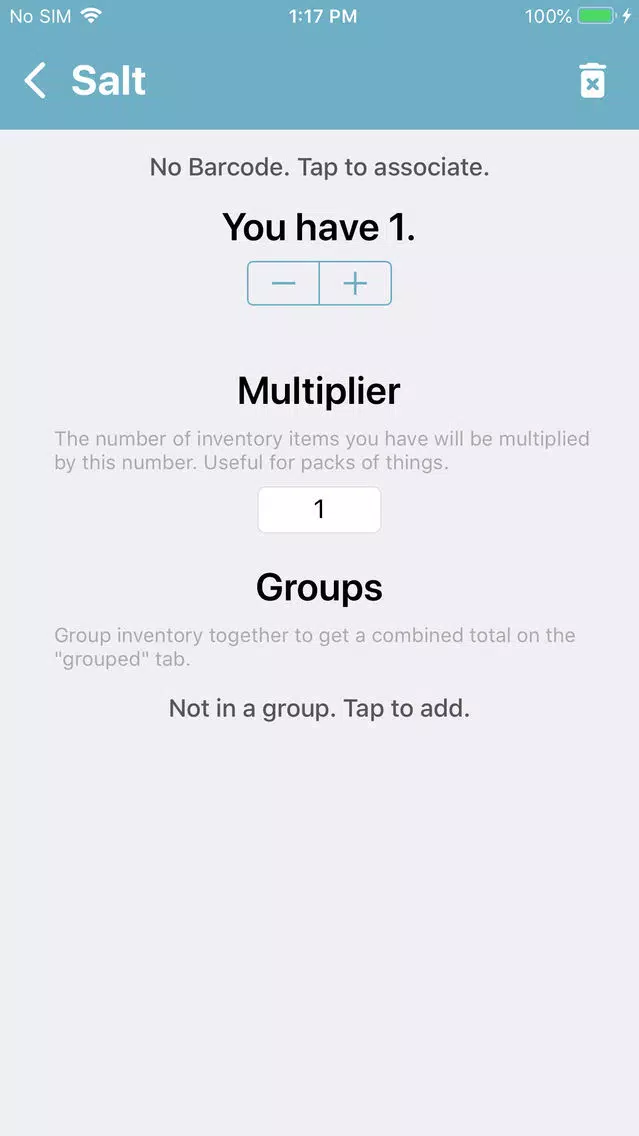Edit the Multiplier number field
The width and height of the screenshot is (639, 1136).
[319, 510]
